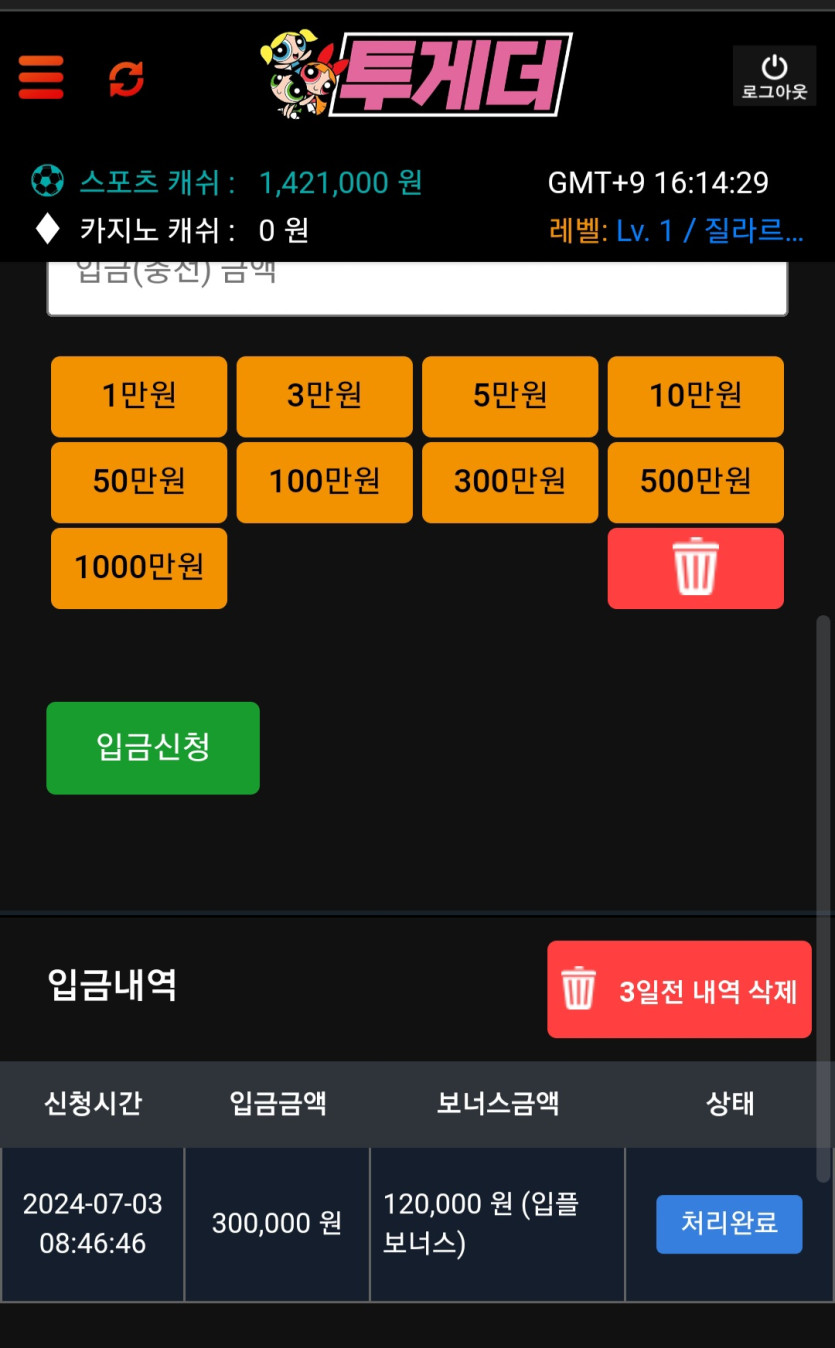Choose the 5만원 amount
The image size is (835, 1348).
click(x=510, y=396)
